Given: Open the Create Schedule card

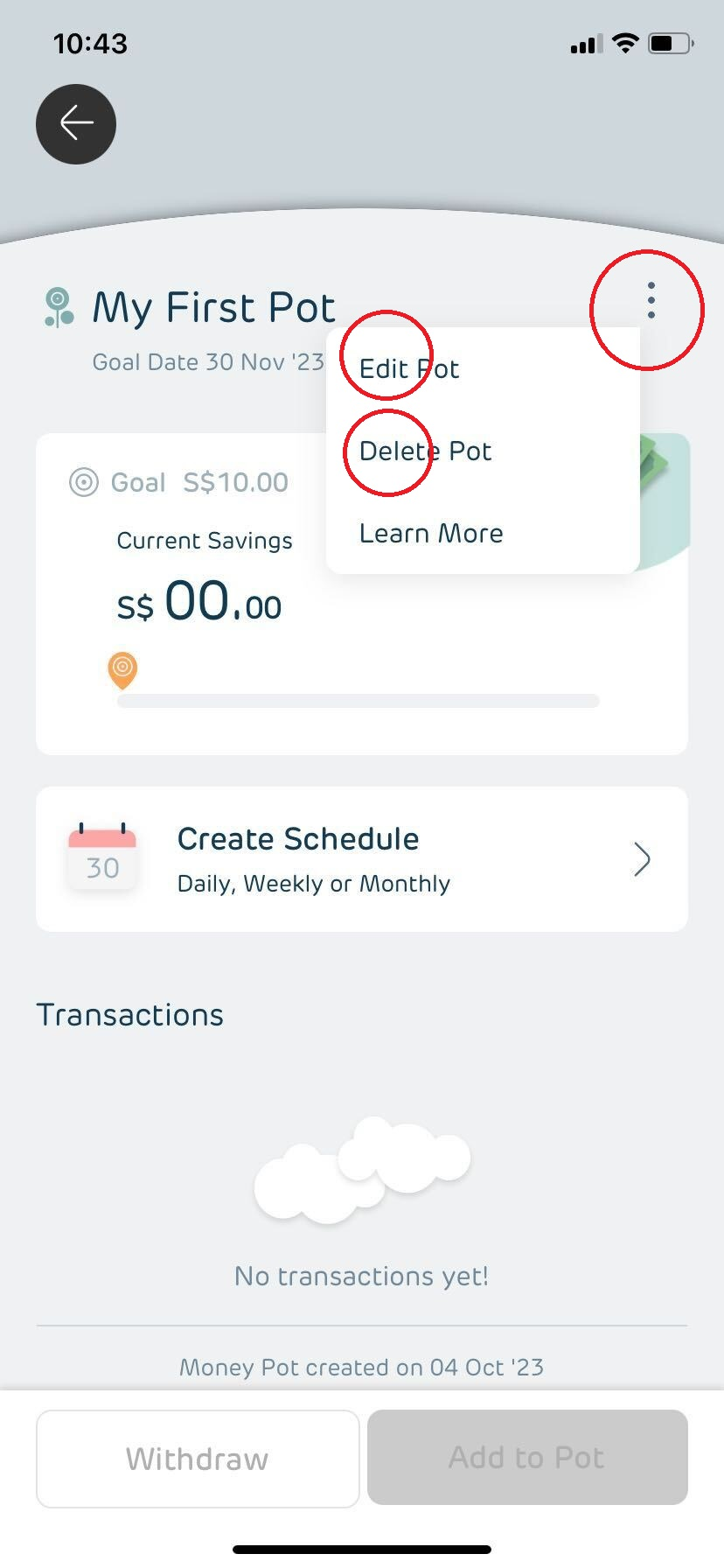Looking at the screenshot, I should point(361,858).
